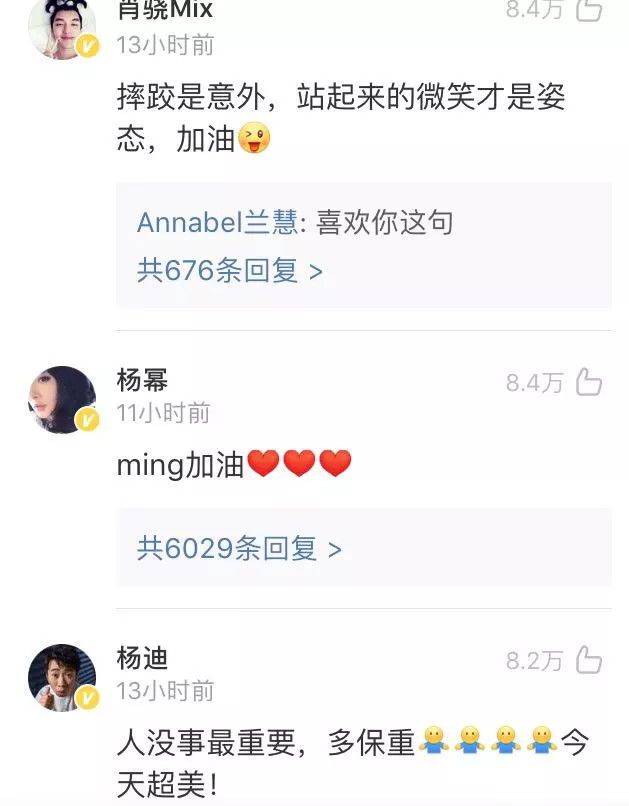The height and width of the screenshot is (806, 629).
Task: Open Annabel兰慧's profile from the reply
Action: click(x=217, y=222)
